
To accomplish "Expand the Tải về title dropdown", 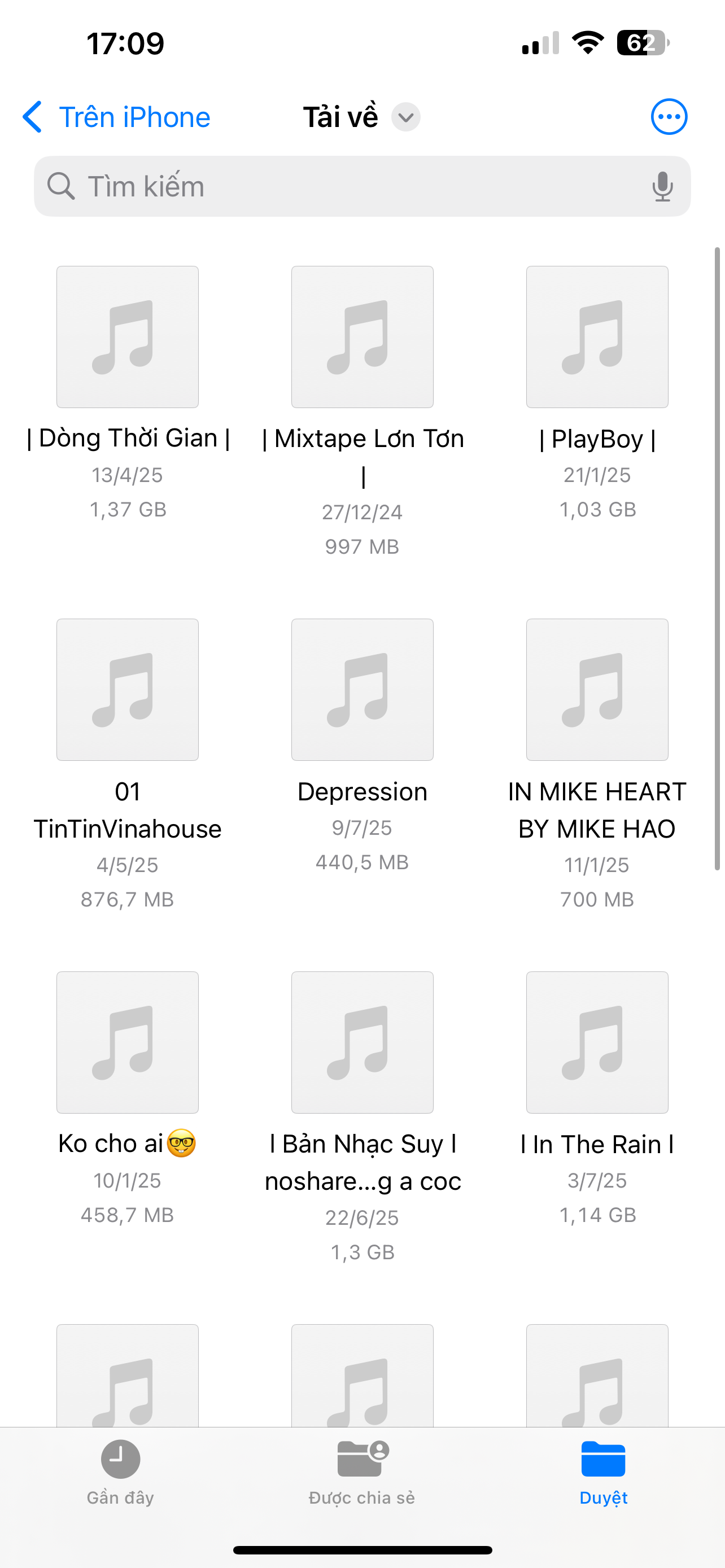I will point(405,117).
